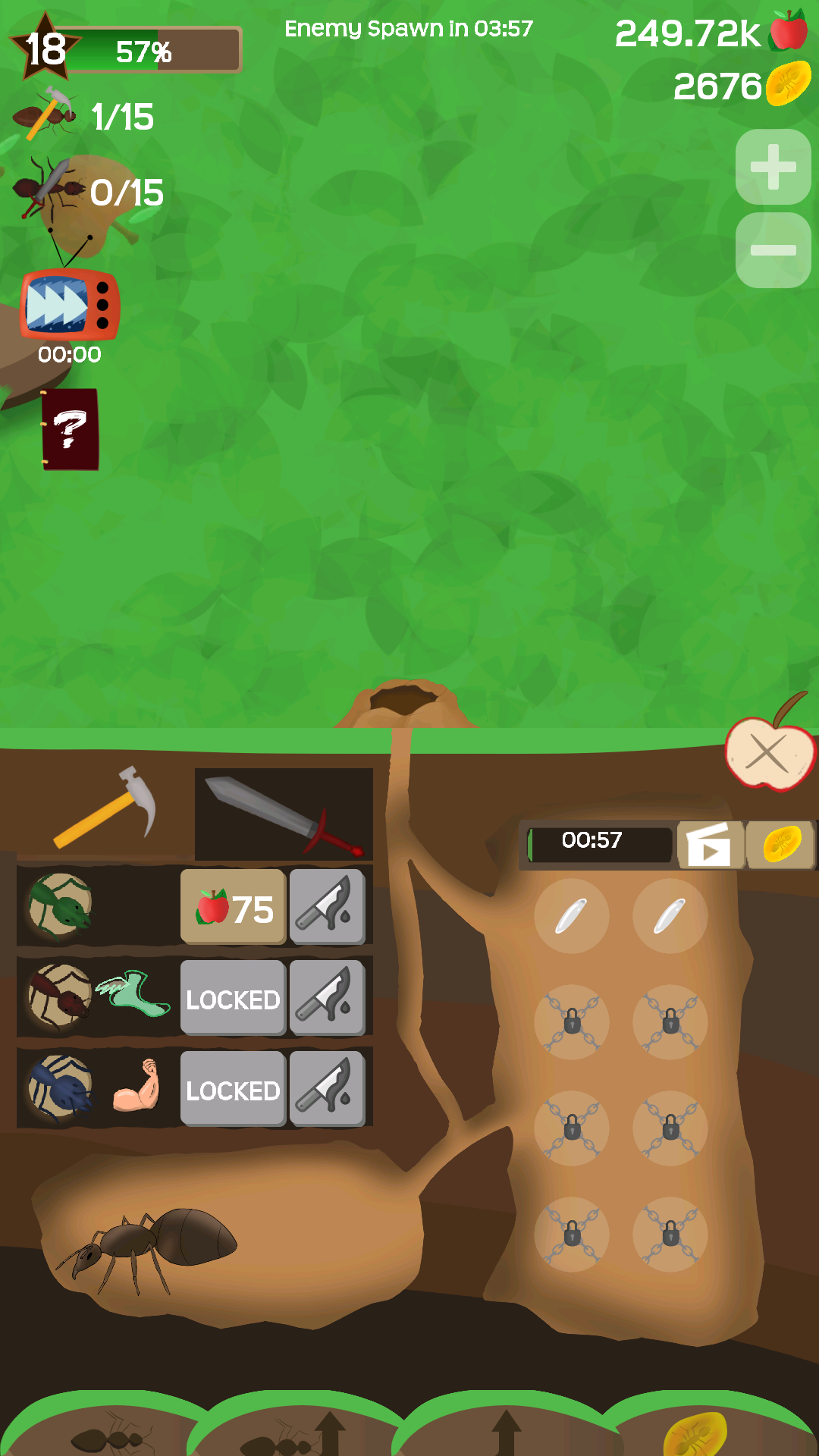Viewport: 819px width, 1456px height.
Task: Watch a video to speed up the timer
Action: coord(710,845)
